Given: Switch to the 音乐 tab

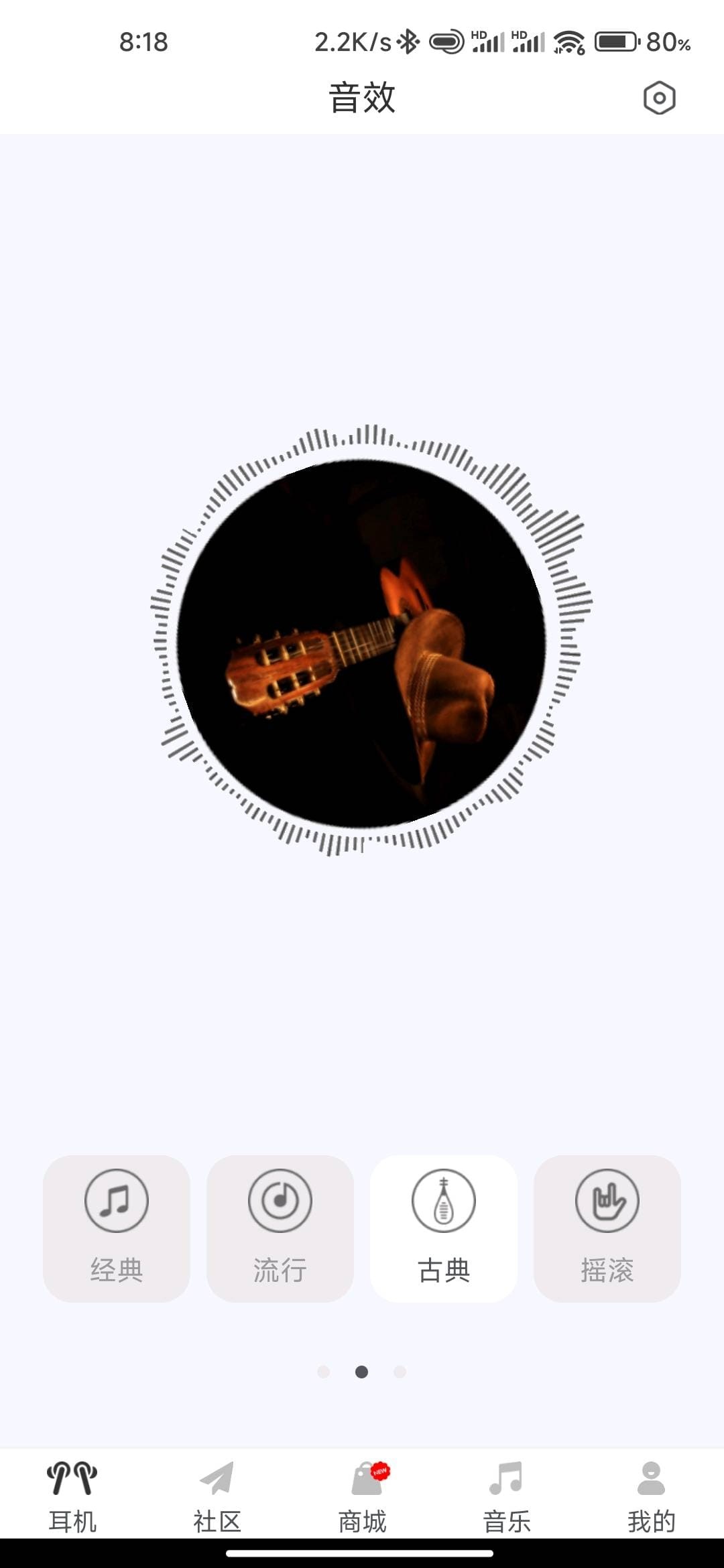Looking at the screenshot, I should tap(507, 1497).
